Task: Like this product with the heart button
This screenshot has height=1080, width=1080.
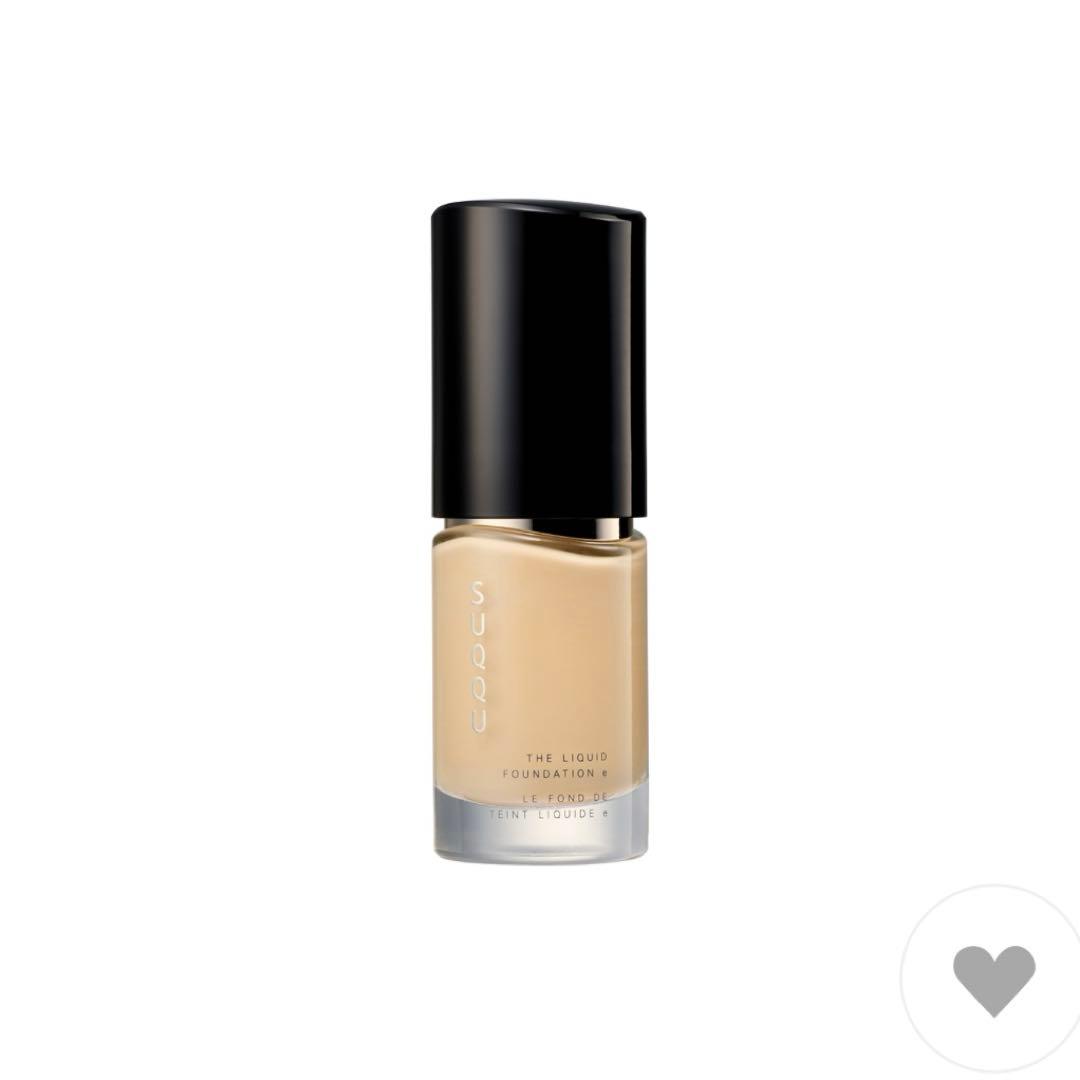Action: tap(993, 979)
